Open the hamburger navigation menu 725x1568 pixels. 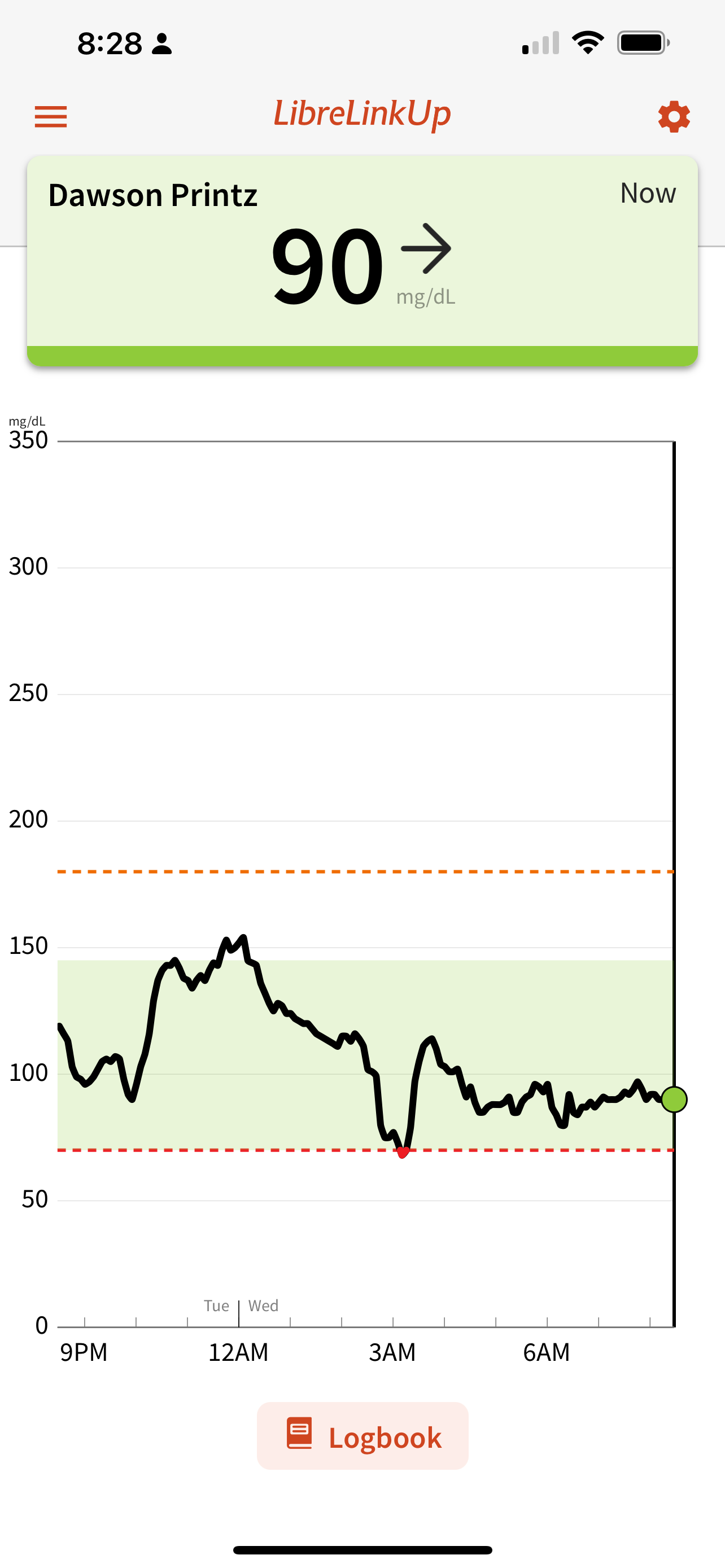(x=50, y=116)
